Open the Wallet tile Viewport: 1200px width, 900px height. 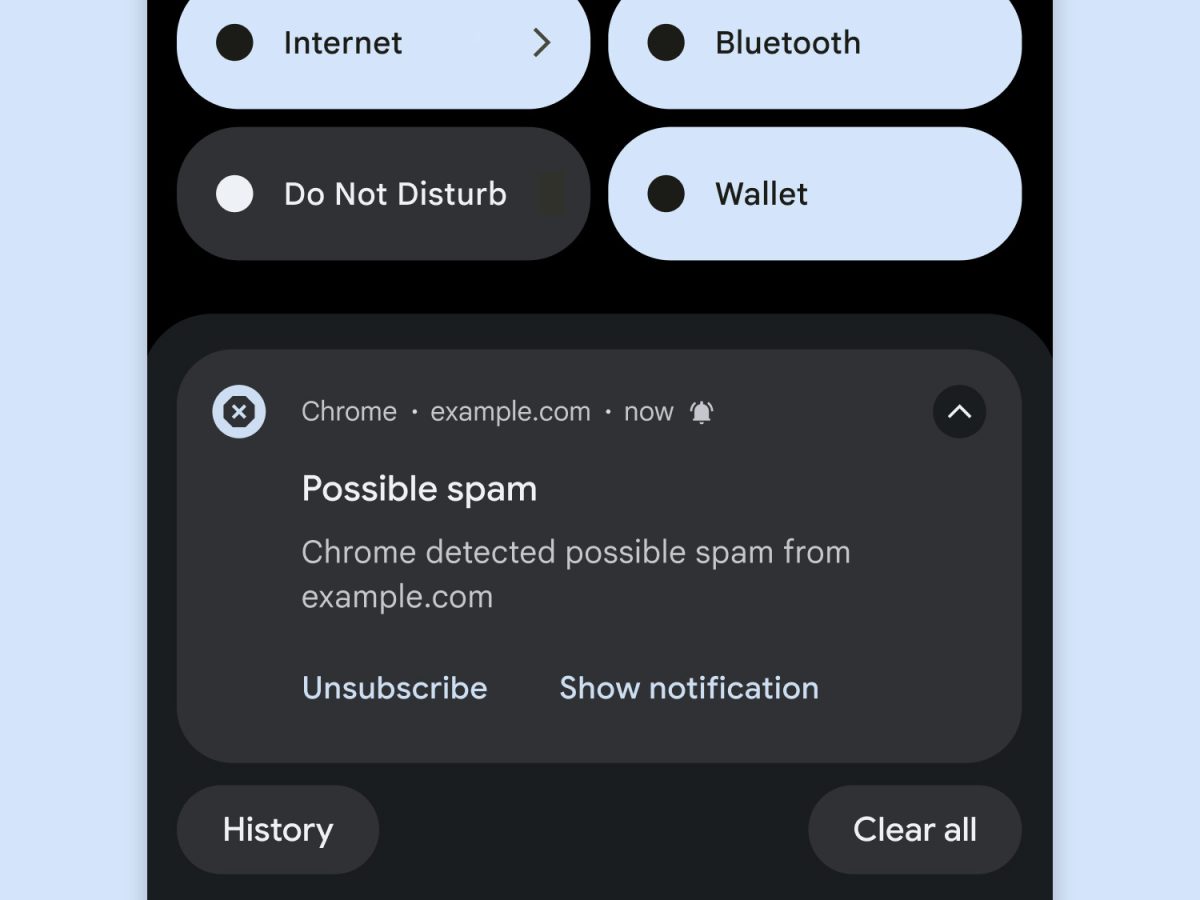(x=814, y=194)
